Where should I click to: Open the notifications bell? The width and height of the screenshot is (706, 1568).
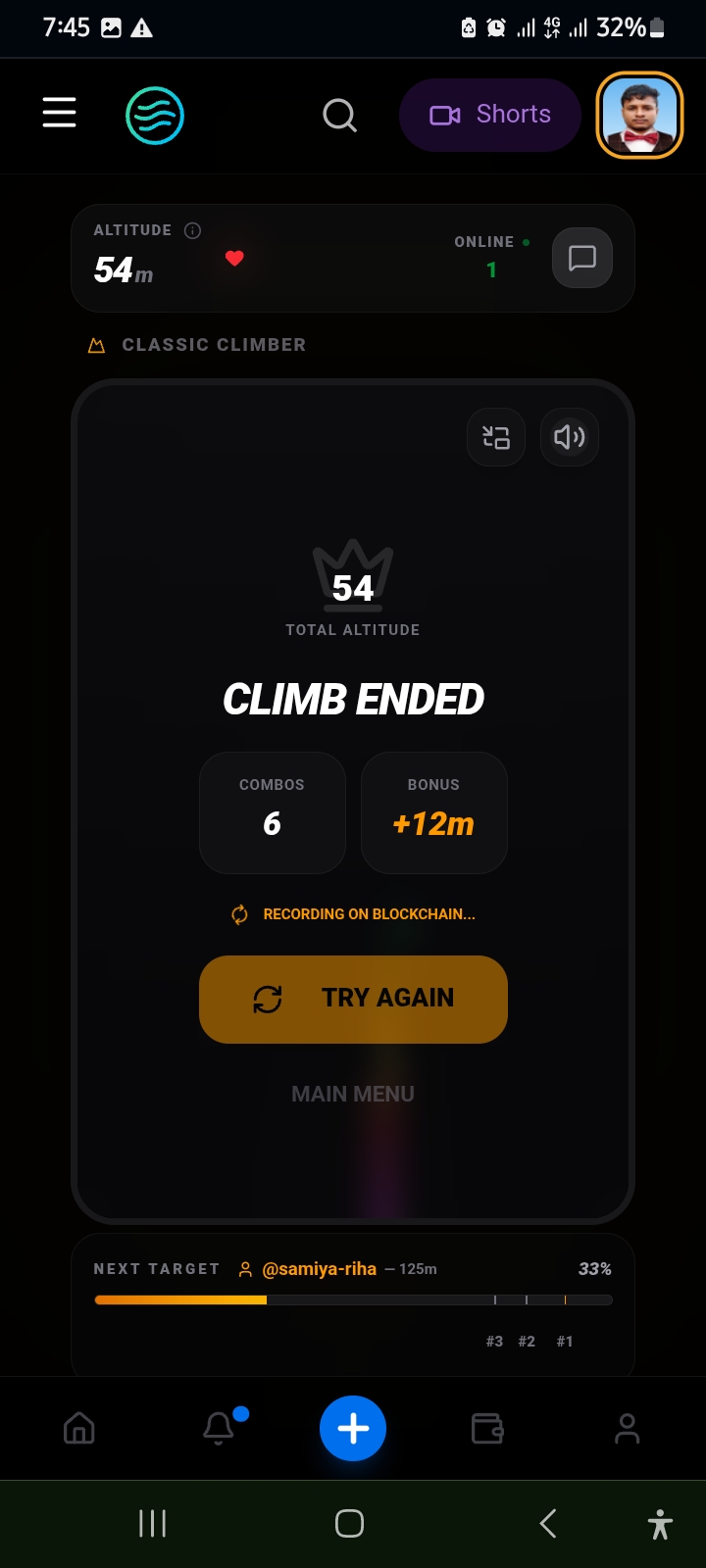219,1429
